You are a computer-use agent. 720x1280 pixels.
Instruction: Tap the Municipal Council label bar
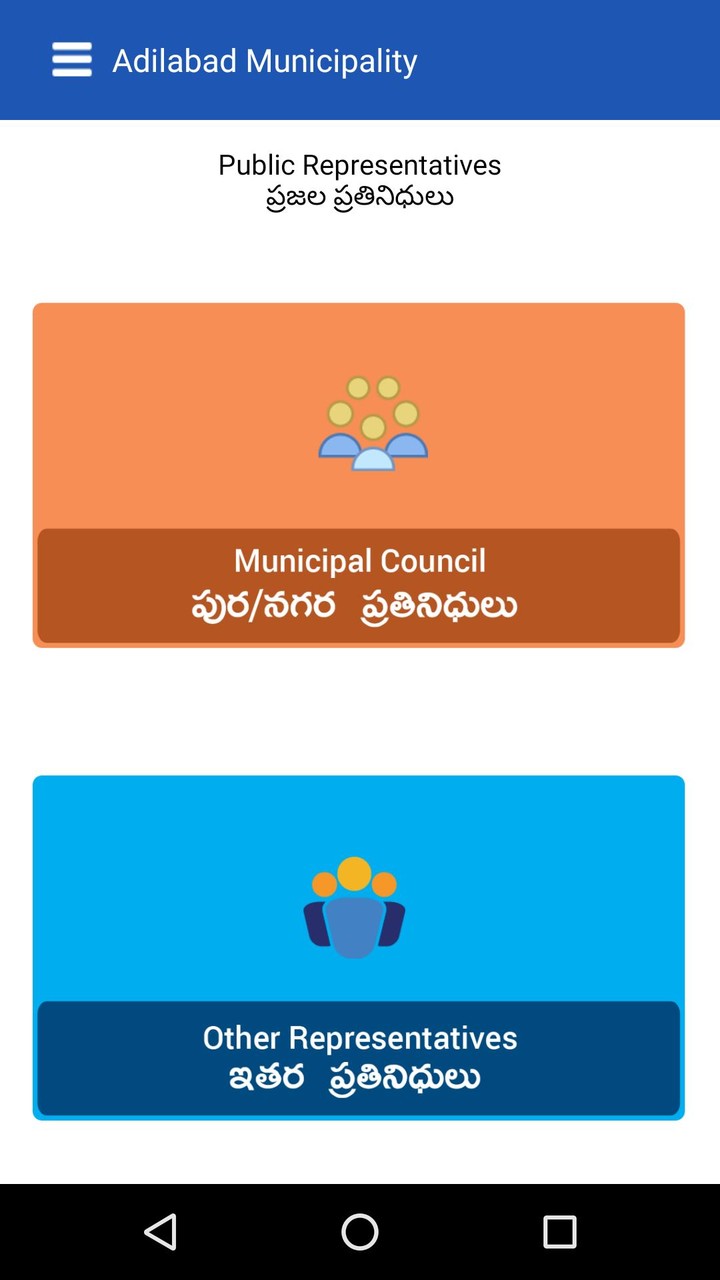(x=359, y=585)
